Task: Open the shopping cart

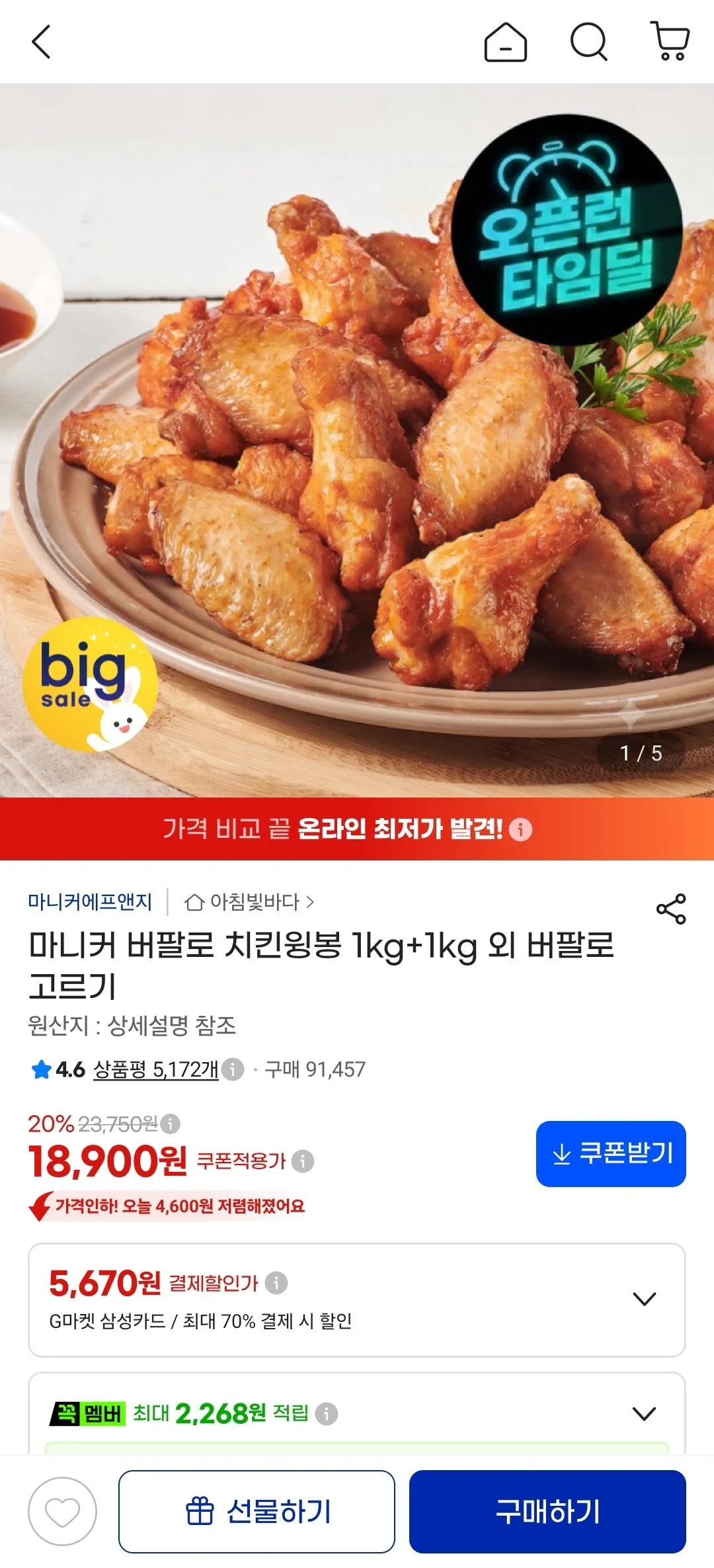Action: [670, 41]
